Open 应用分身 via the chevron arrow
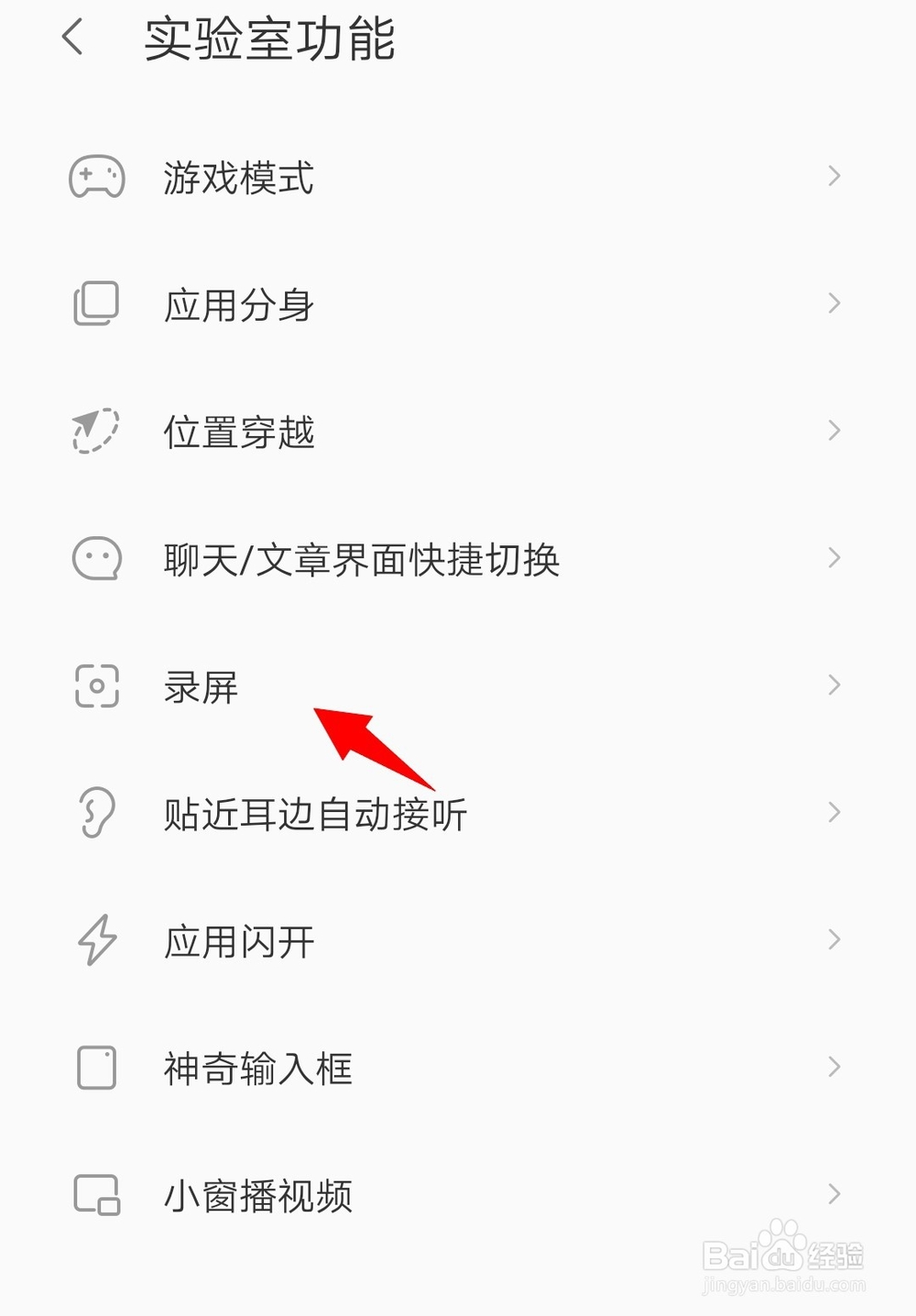The width and height of the screenshot is (916, 1316). 834,302
